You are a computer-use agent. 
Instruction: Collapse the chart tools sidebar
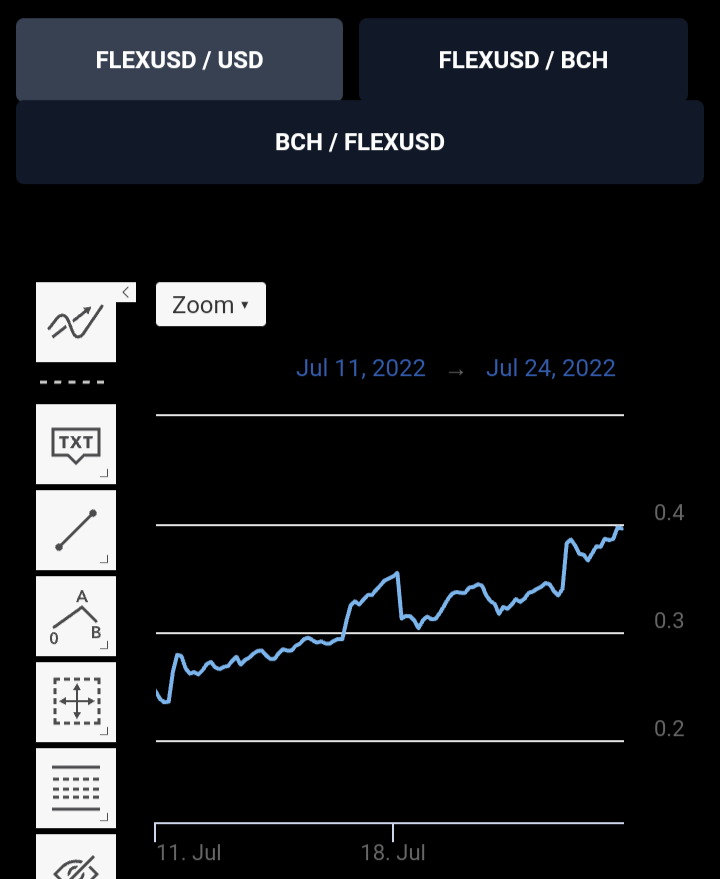pyautogui.click(x=126, y=292)
